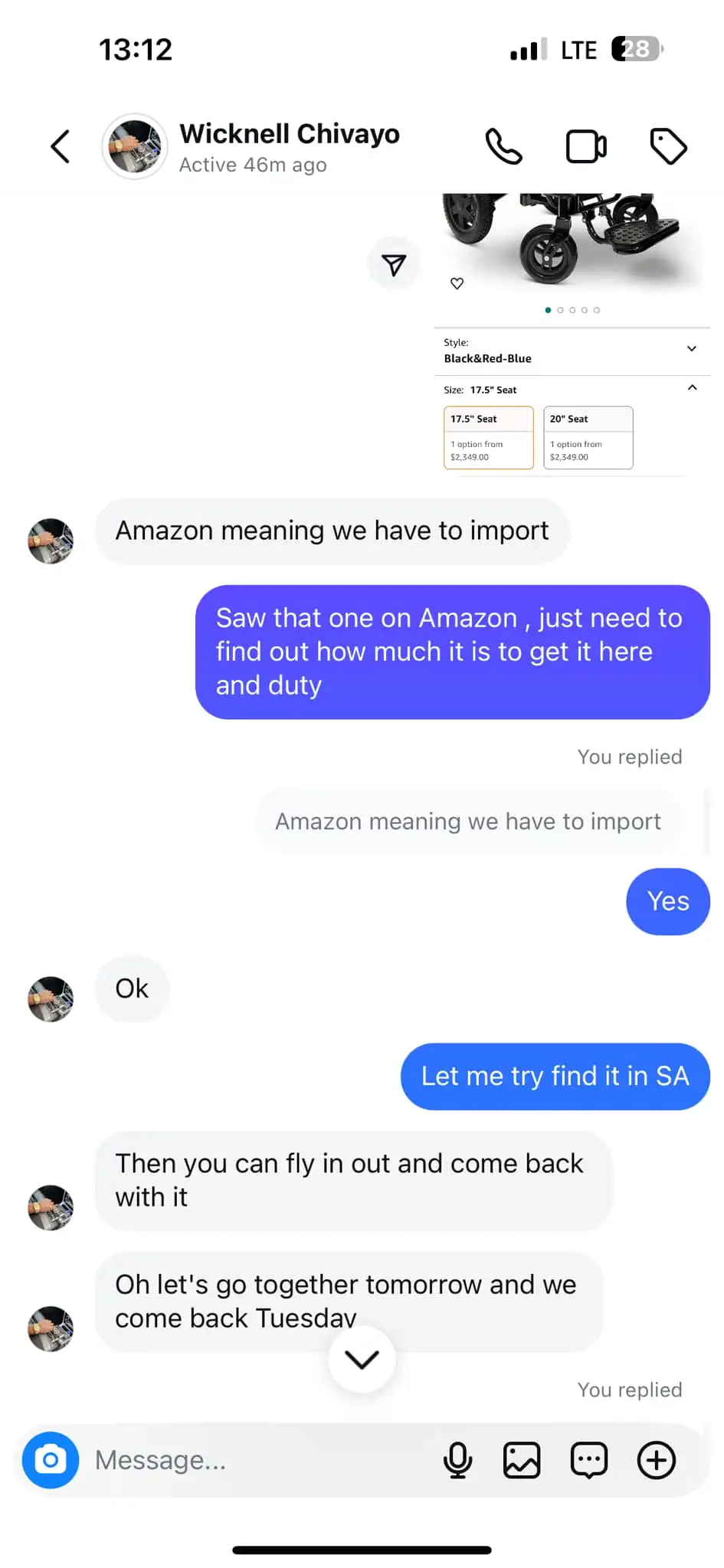This screenshot has width=724, height=1568.
Task: Tap the quoted reply 'Amazon meaning we have to import'
Action: pyautogui.click(x=467, y=822)
